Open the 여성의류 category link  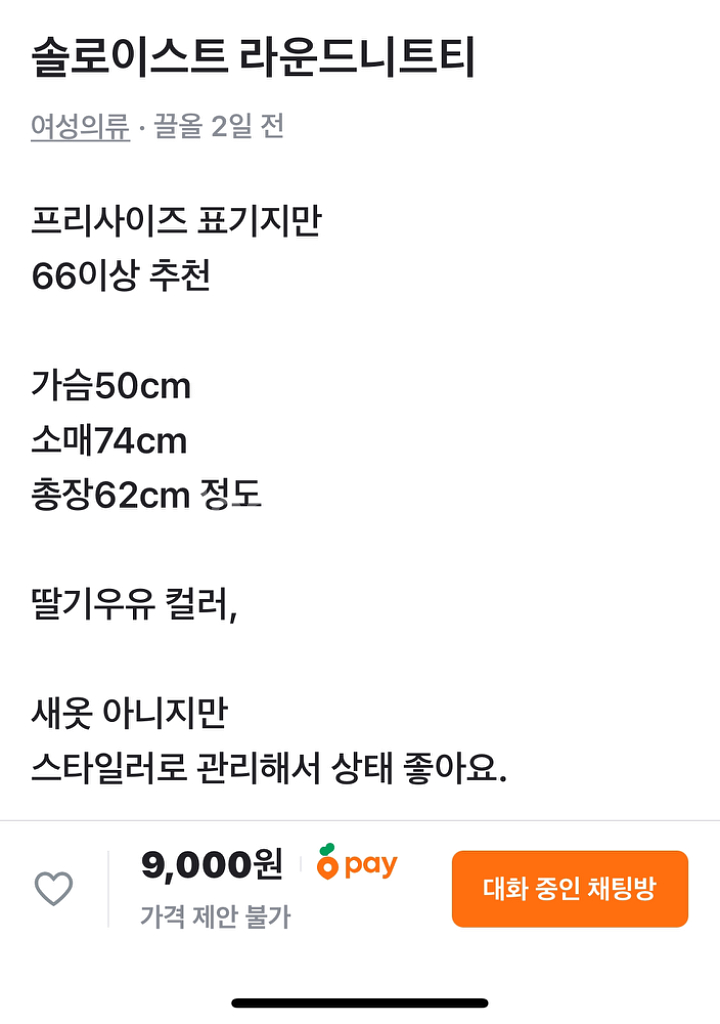[80, 127]
